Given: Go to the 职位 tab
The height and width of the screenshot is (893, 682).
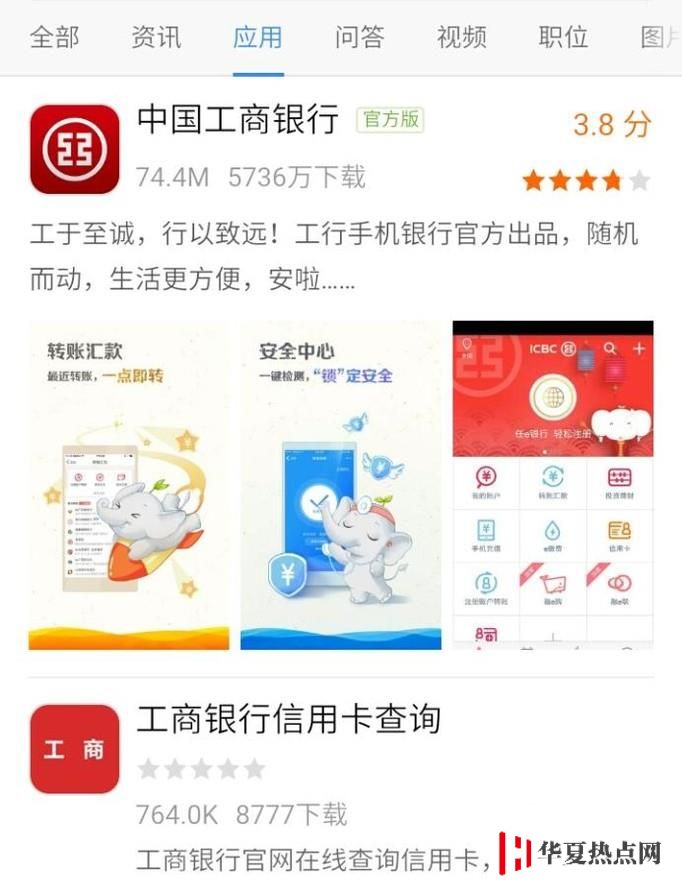Looking at the screenshot, I should 563,38.
